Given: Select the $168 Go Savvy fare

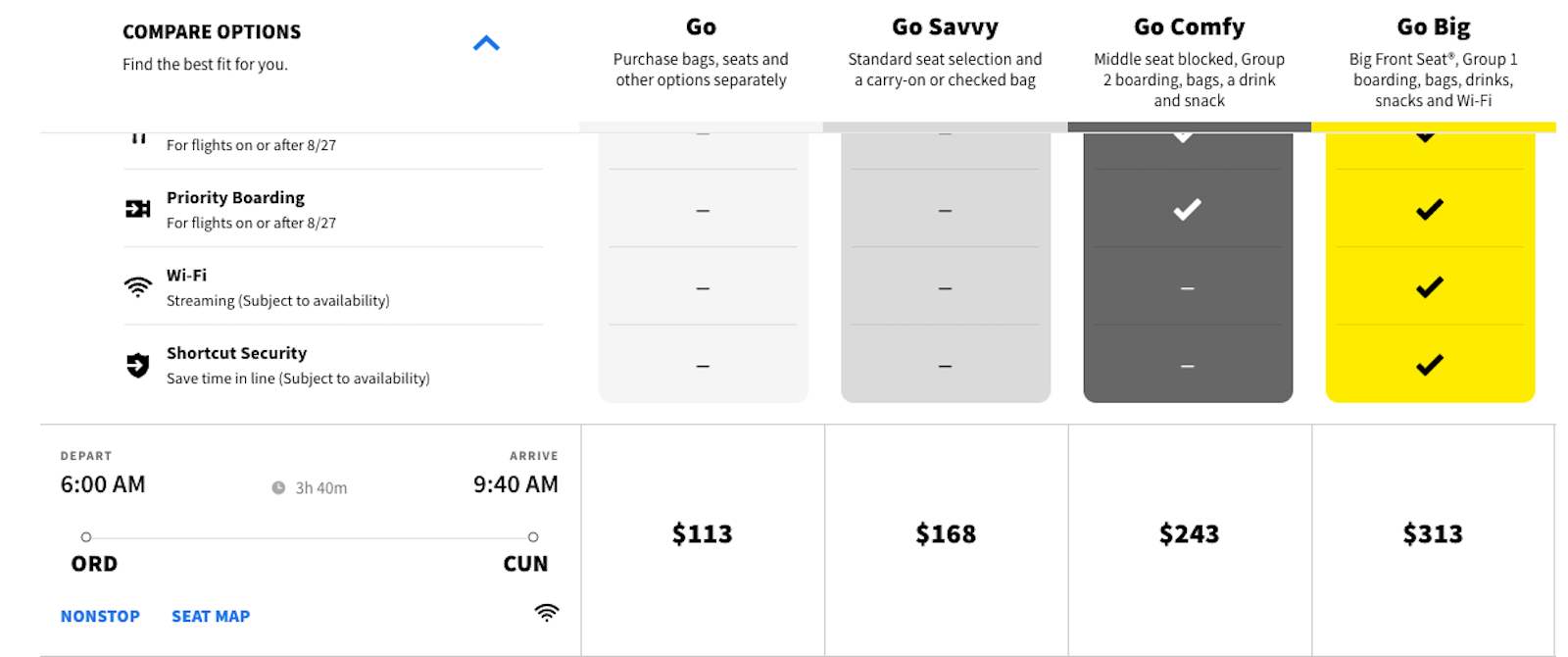Looking at the screenshot, I should click(946, 534).
